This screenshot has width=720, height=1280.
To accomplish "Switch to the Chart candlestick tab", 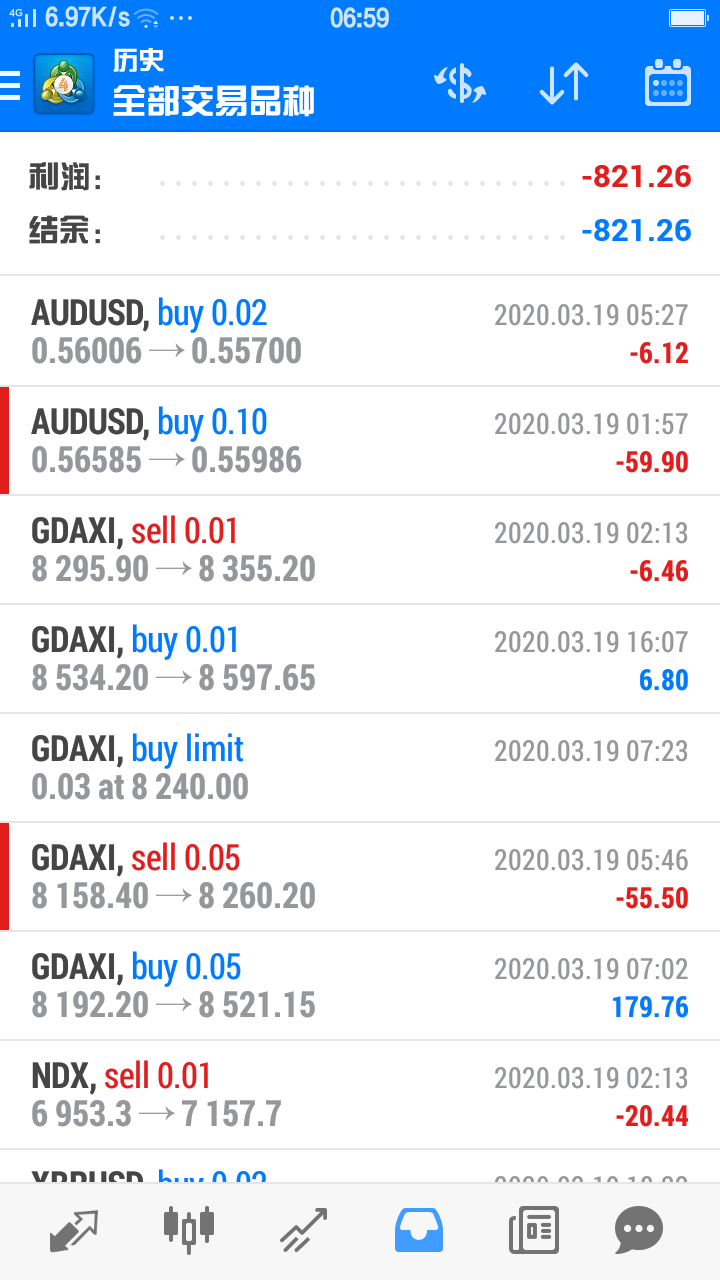I will [188, 1228].
